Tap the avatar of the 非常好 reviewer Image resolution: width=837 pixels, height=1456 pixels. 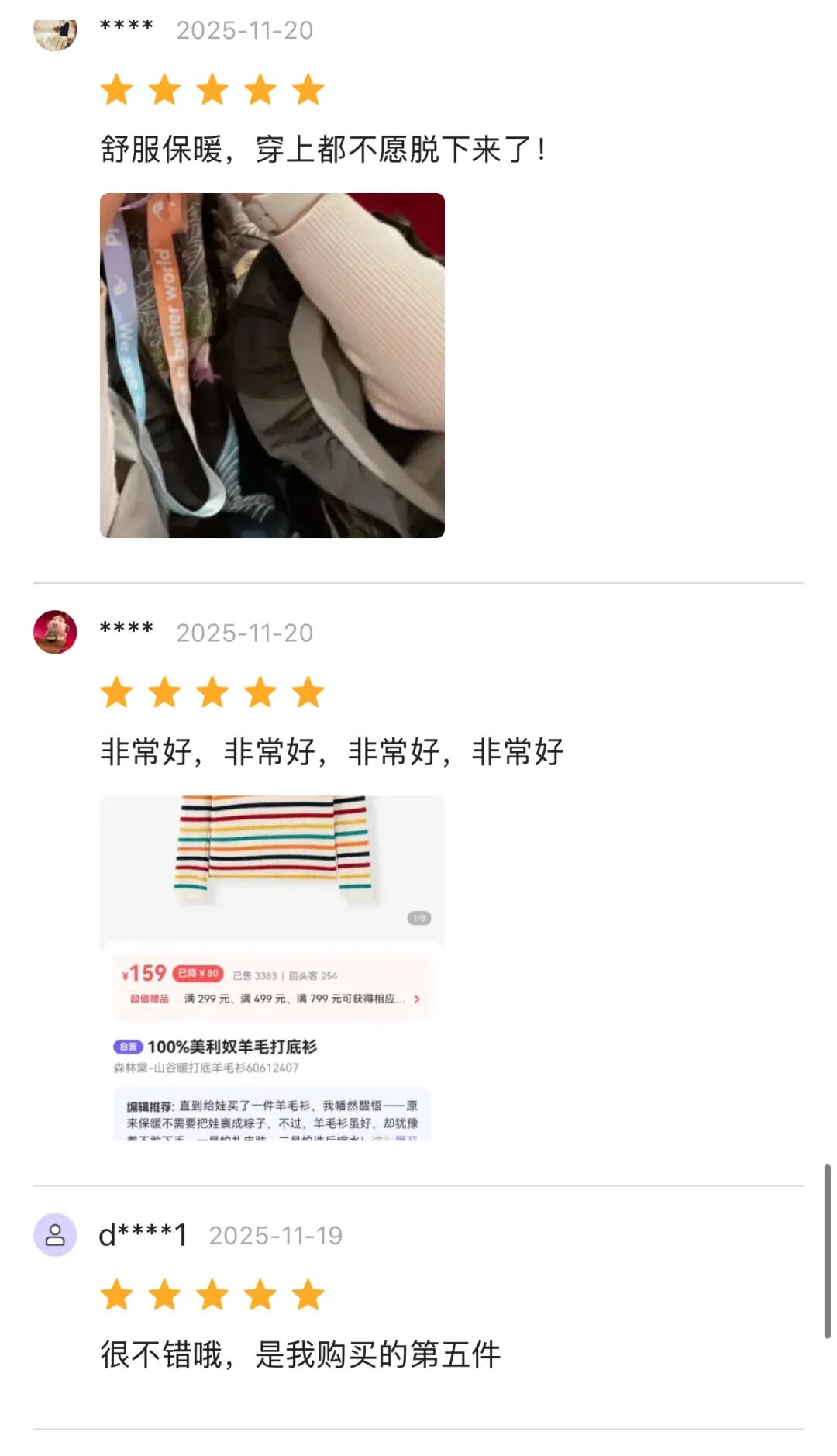55,632
